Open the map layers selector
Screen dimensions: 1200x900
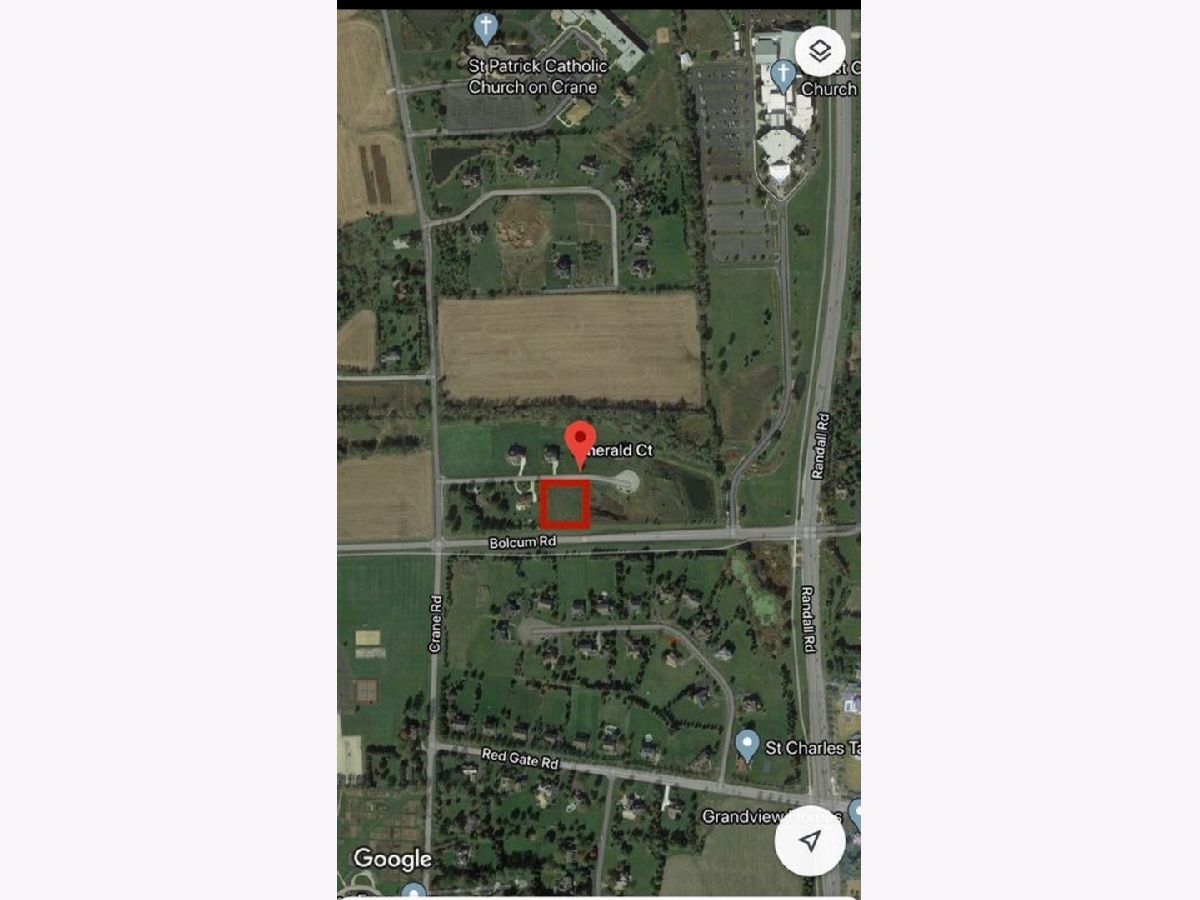(x=820, y=51)
